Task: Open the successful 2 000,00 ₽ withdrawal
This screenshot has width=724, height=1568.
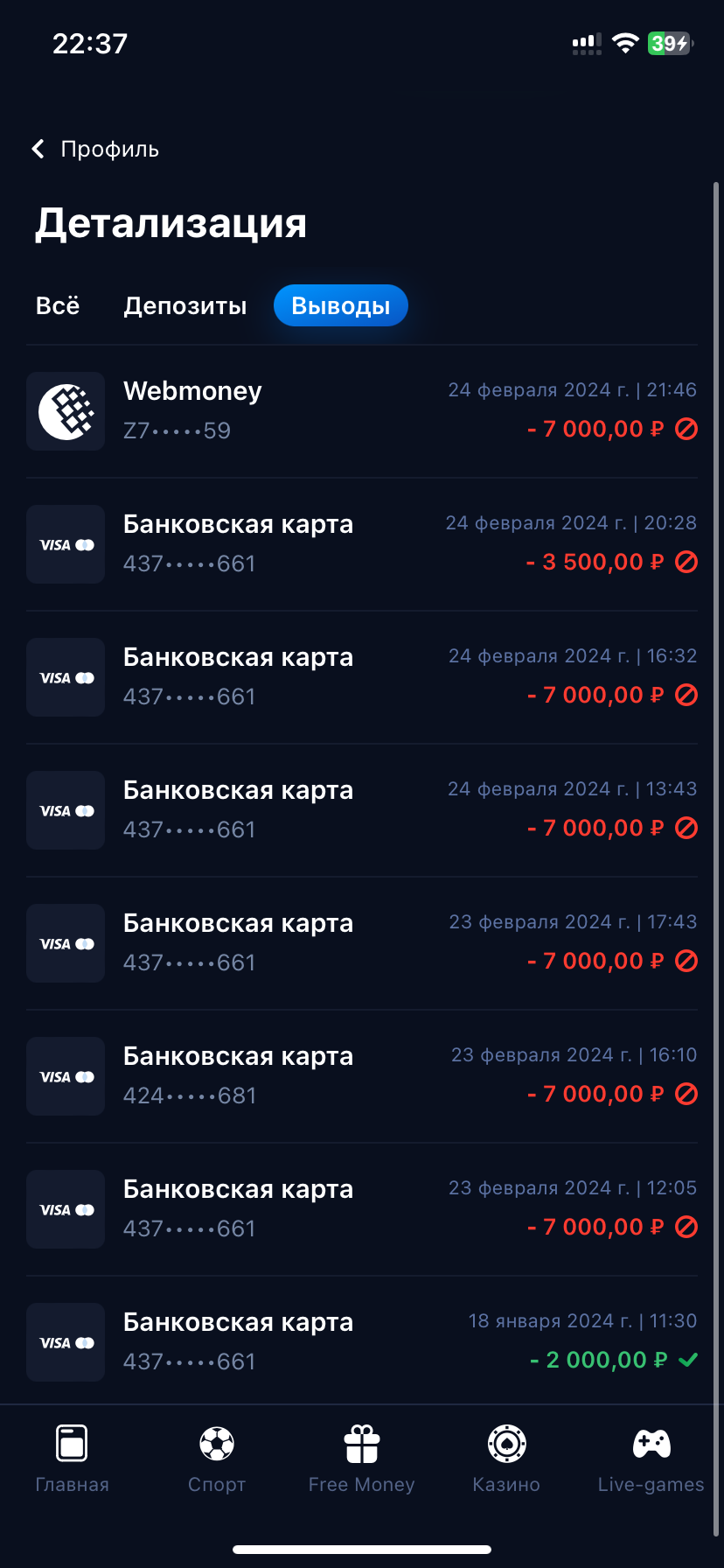Action: (x=361, y=1342)
